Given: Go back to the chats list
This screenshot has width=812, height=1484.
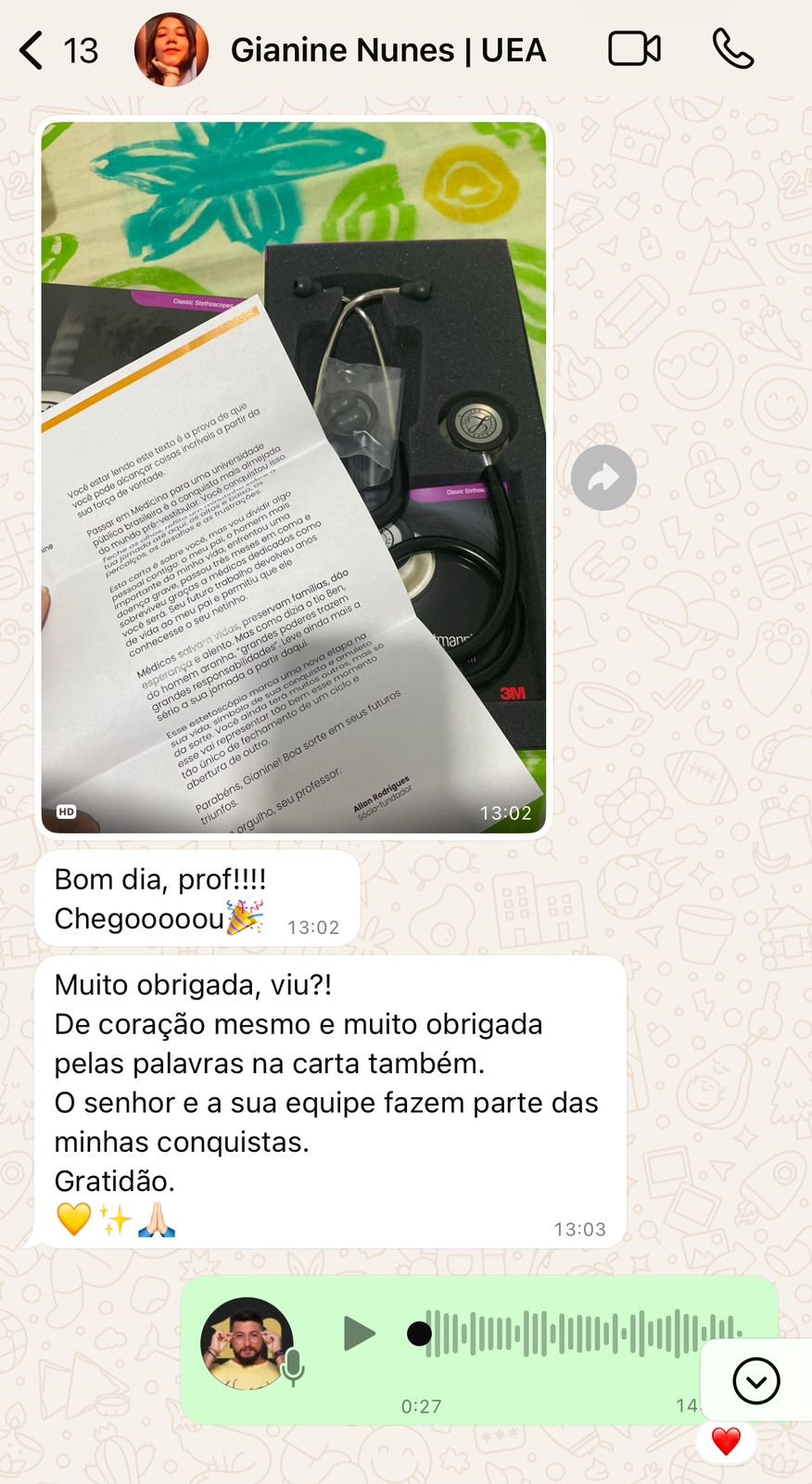Looking at the screenshot, I should 32,50.
